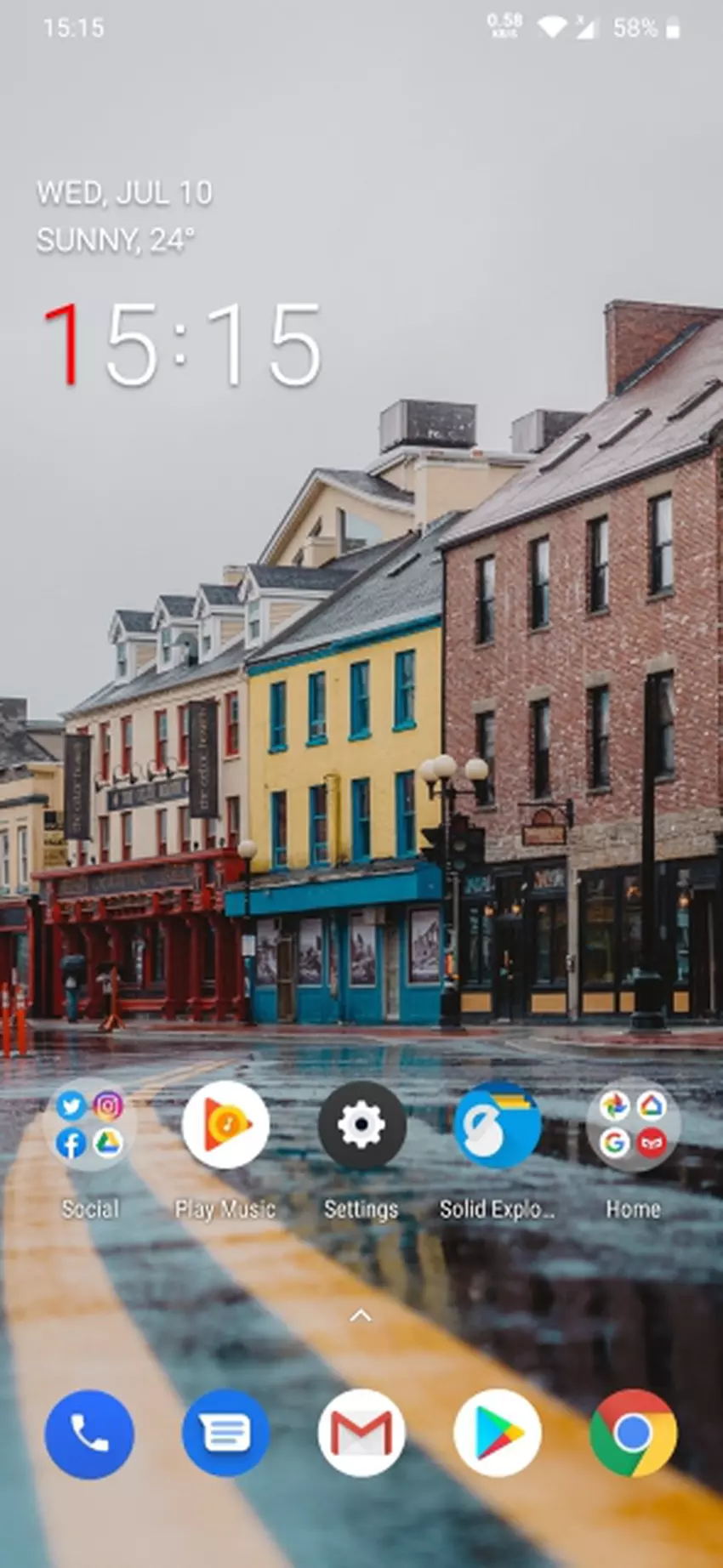723x1568 pixels.
Task: Launch Chrome browser
Action: coord(633,1434)
